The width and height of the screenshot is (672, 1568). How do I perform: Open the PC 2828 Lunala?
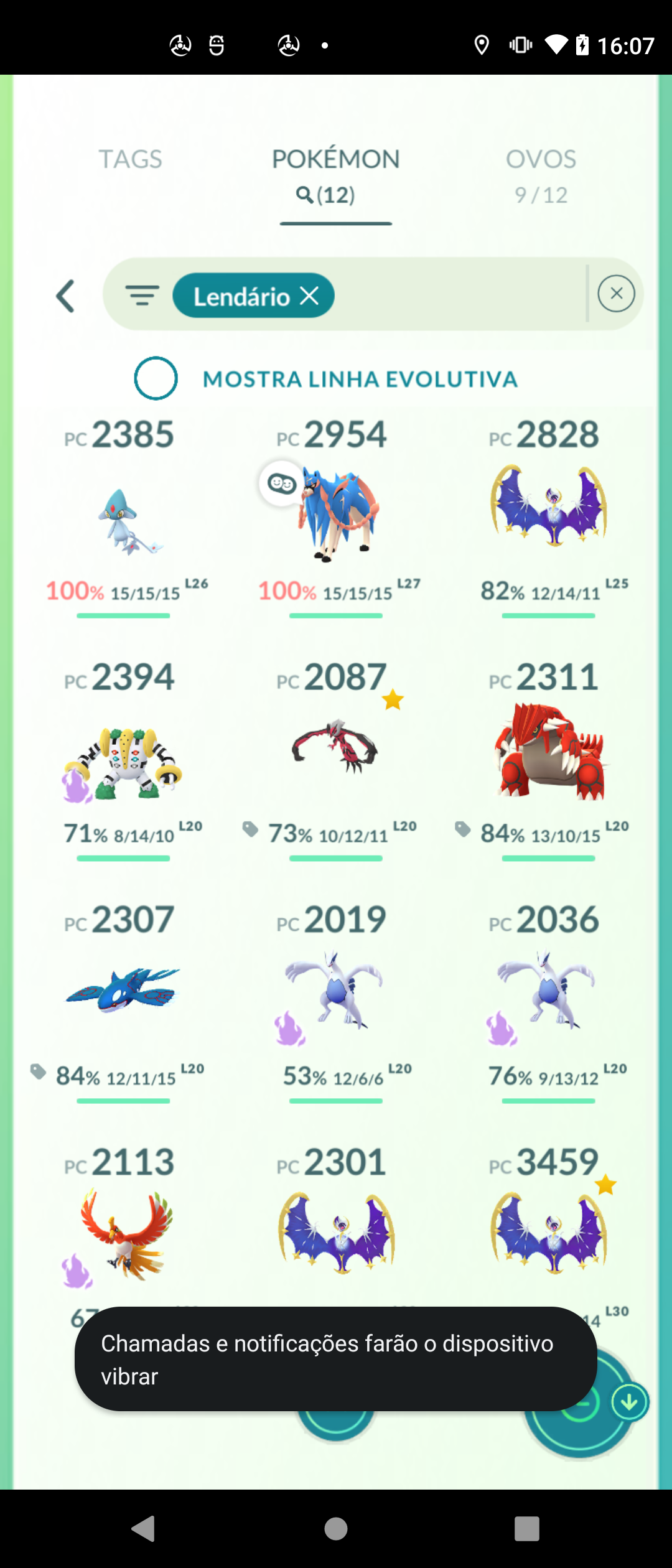coord(548,507)
